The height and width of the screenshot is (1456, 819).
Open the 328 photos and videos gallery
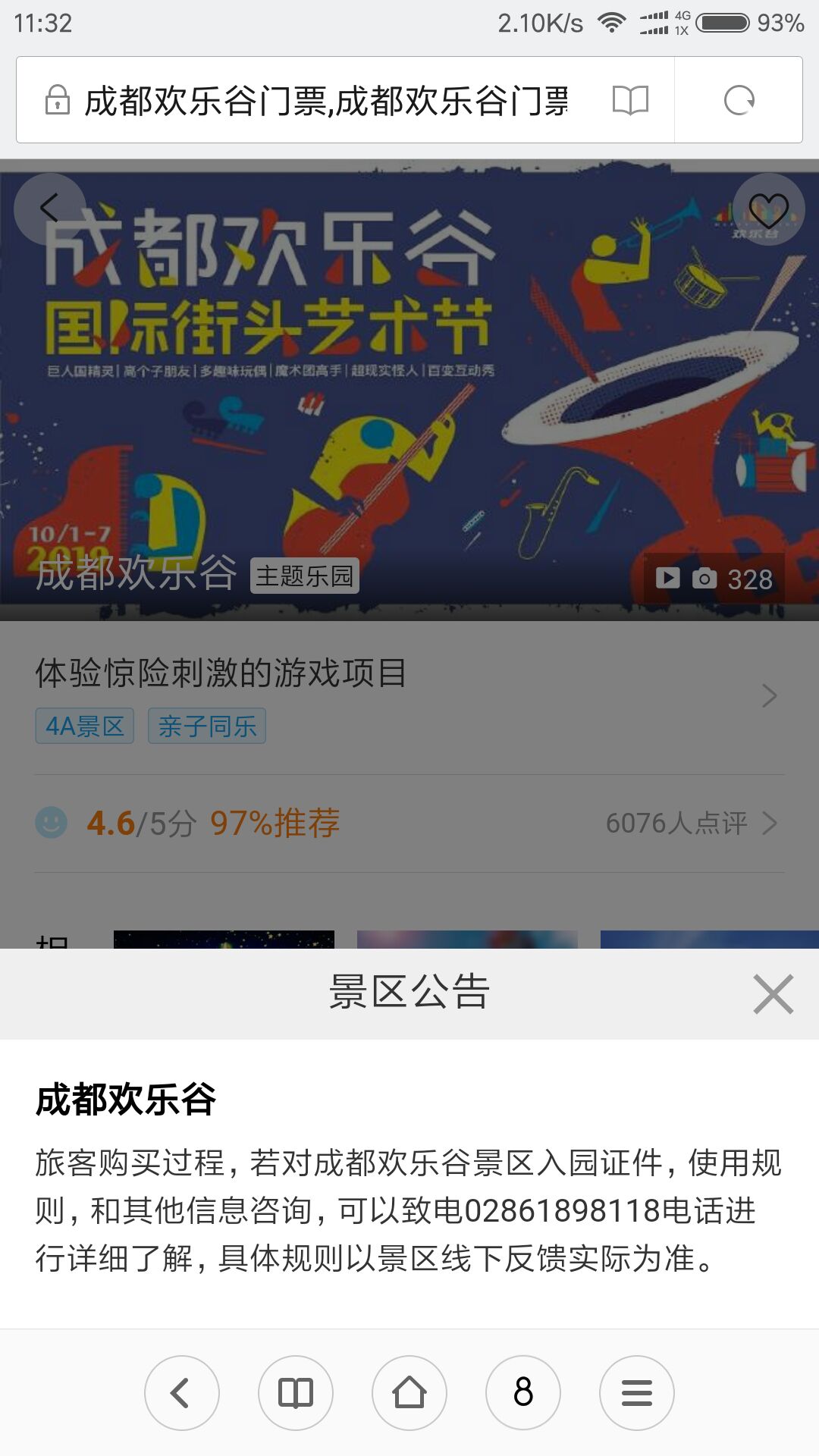pyautogui.click(x=714, y=579)
